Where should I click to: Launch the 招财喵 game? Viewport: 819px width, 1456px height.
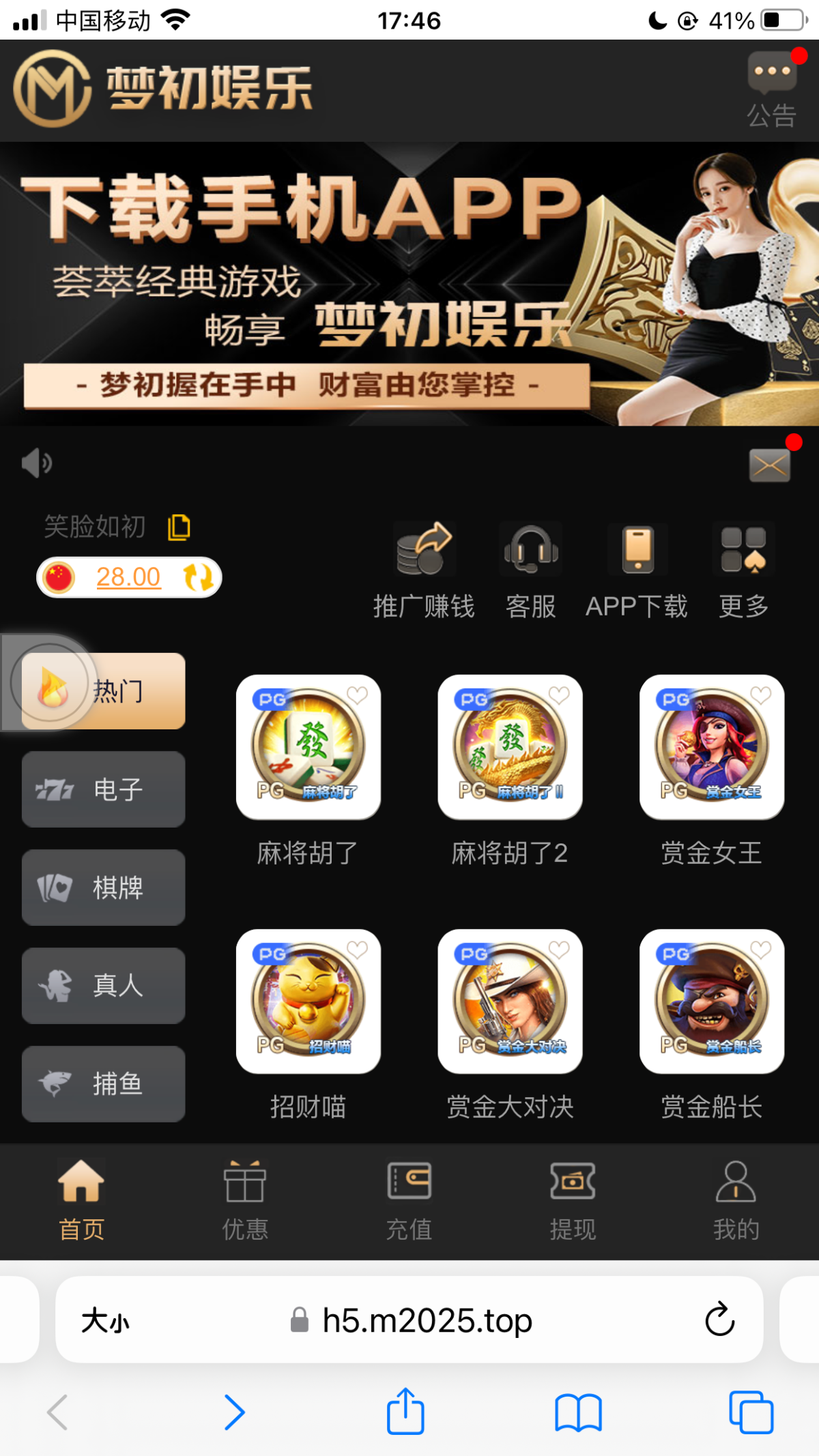(x=308, y=1002)
